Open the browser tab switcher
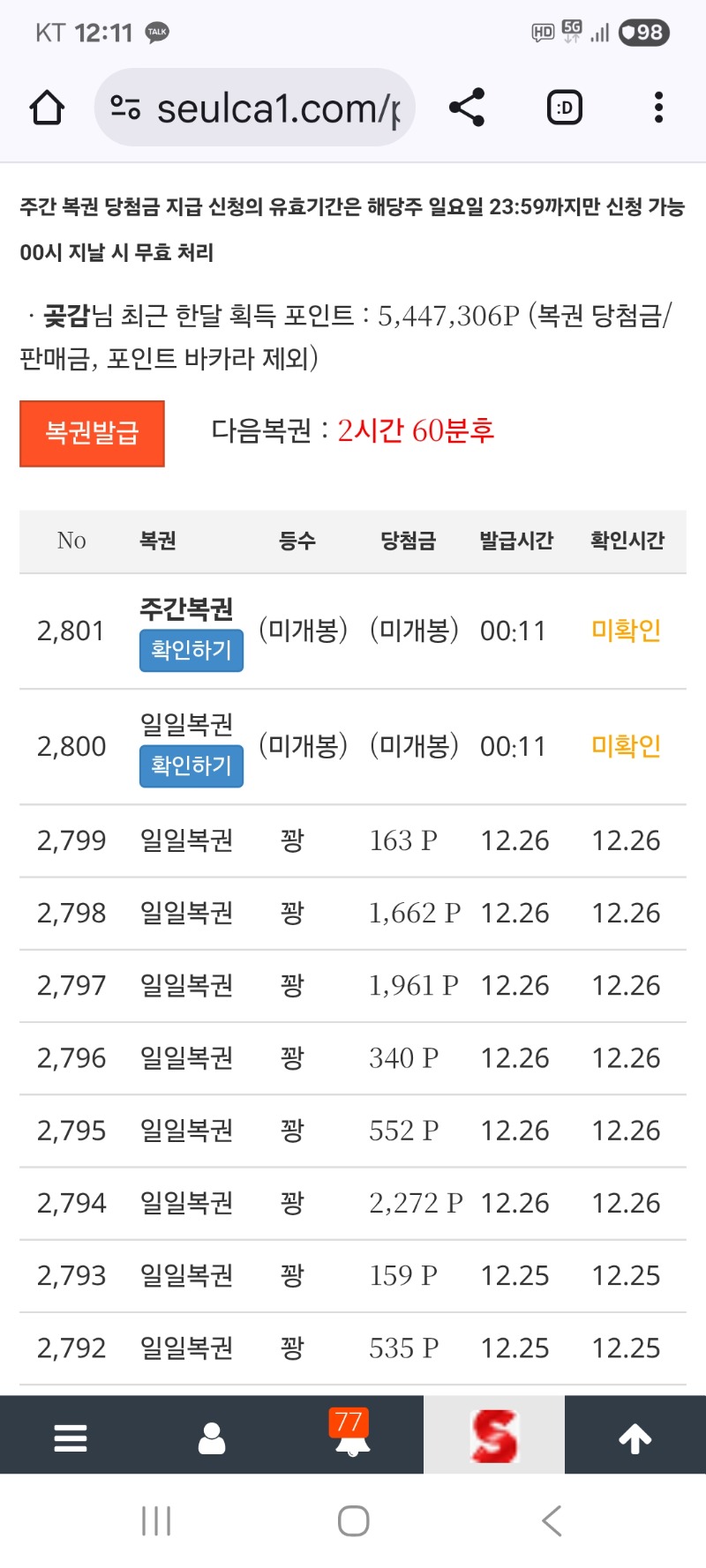 pos(565,108)
